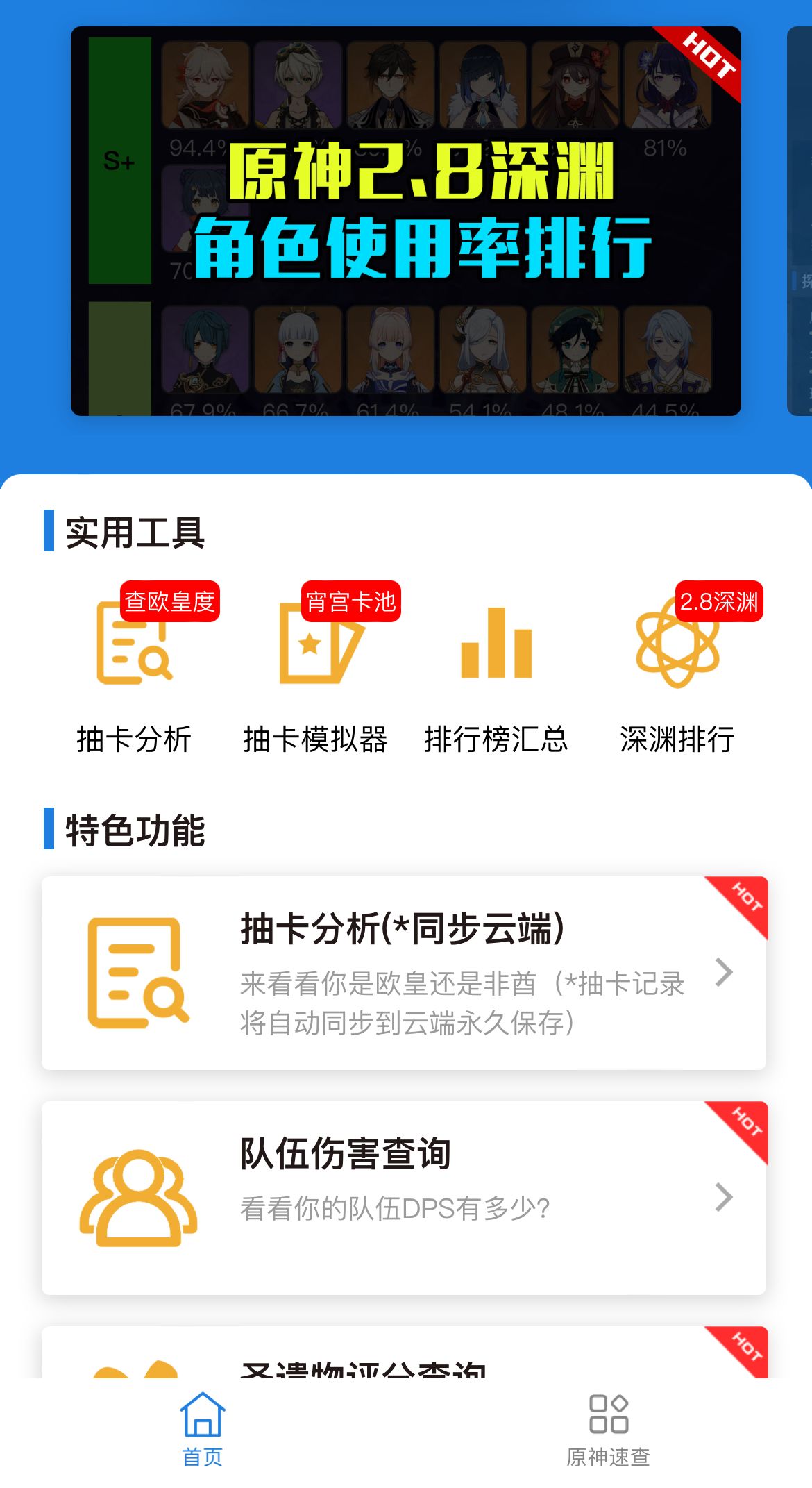Image resolution: width=812 pixels, height=1488 pixels.
Task: Open the 队伍伤害查询 card
Action: (x=404, y=1197)
